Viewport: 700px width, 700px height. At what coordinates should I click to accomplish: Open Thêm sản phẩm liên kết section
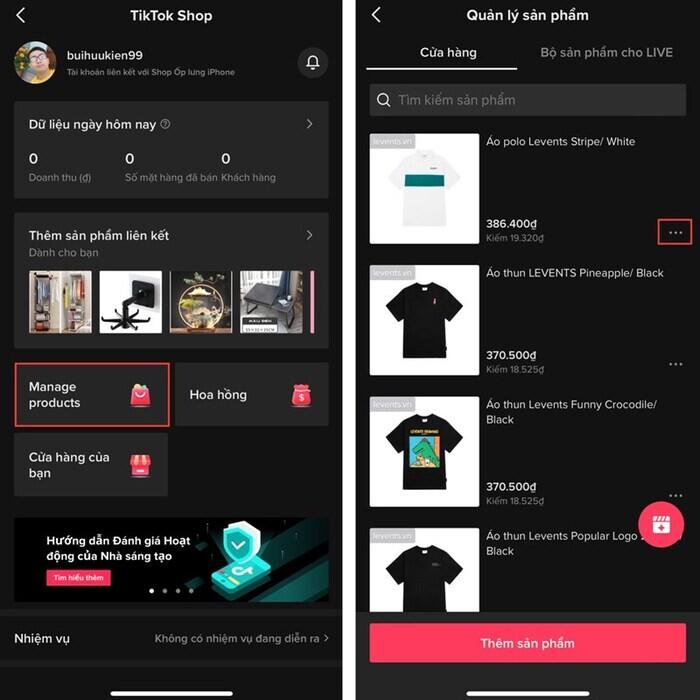pyautogui.click(x=170, y=236)
